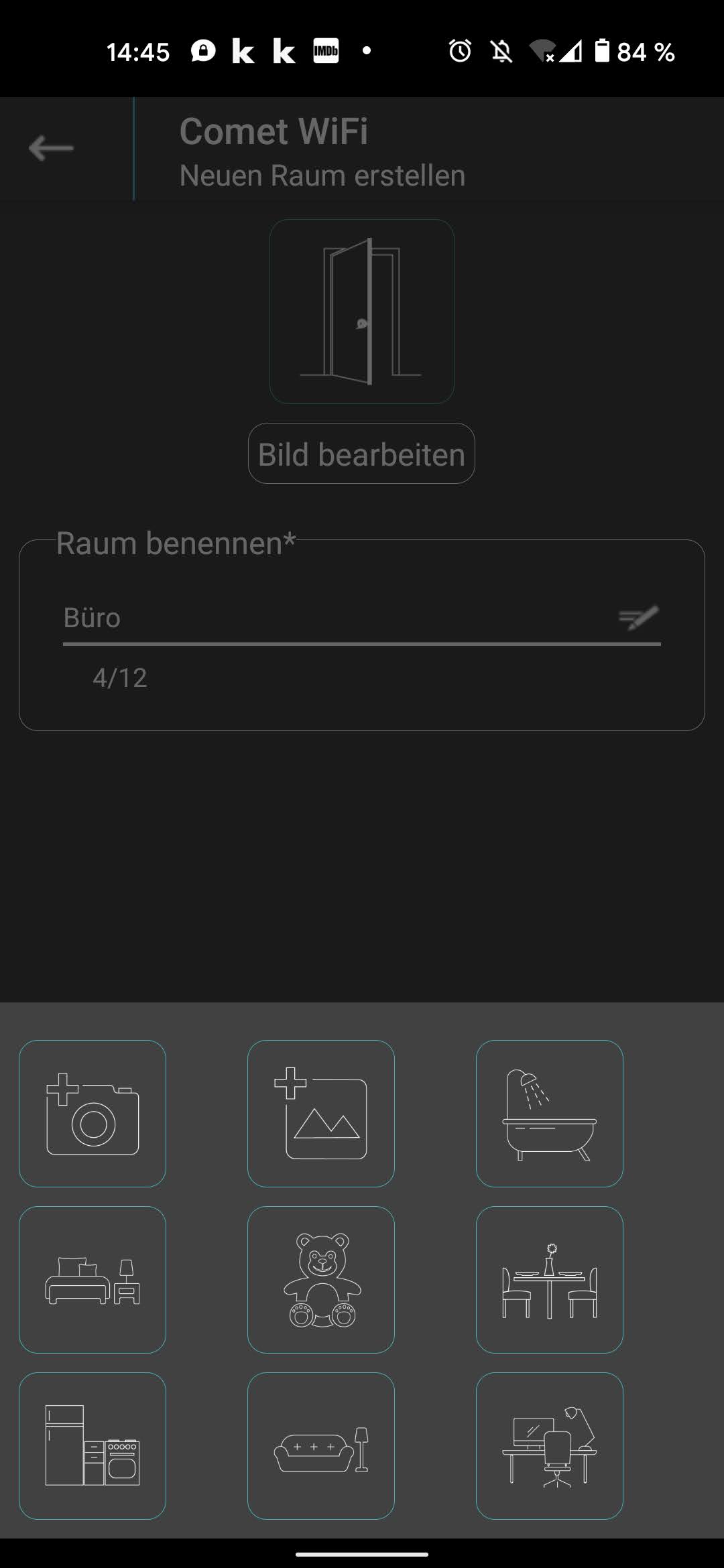Select the sofa living room icon

[x=321, y=1446]
